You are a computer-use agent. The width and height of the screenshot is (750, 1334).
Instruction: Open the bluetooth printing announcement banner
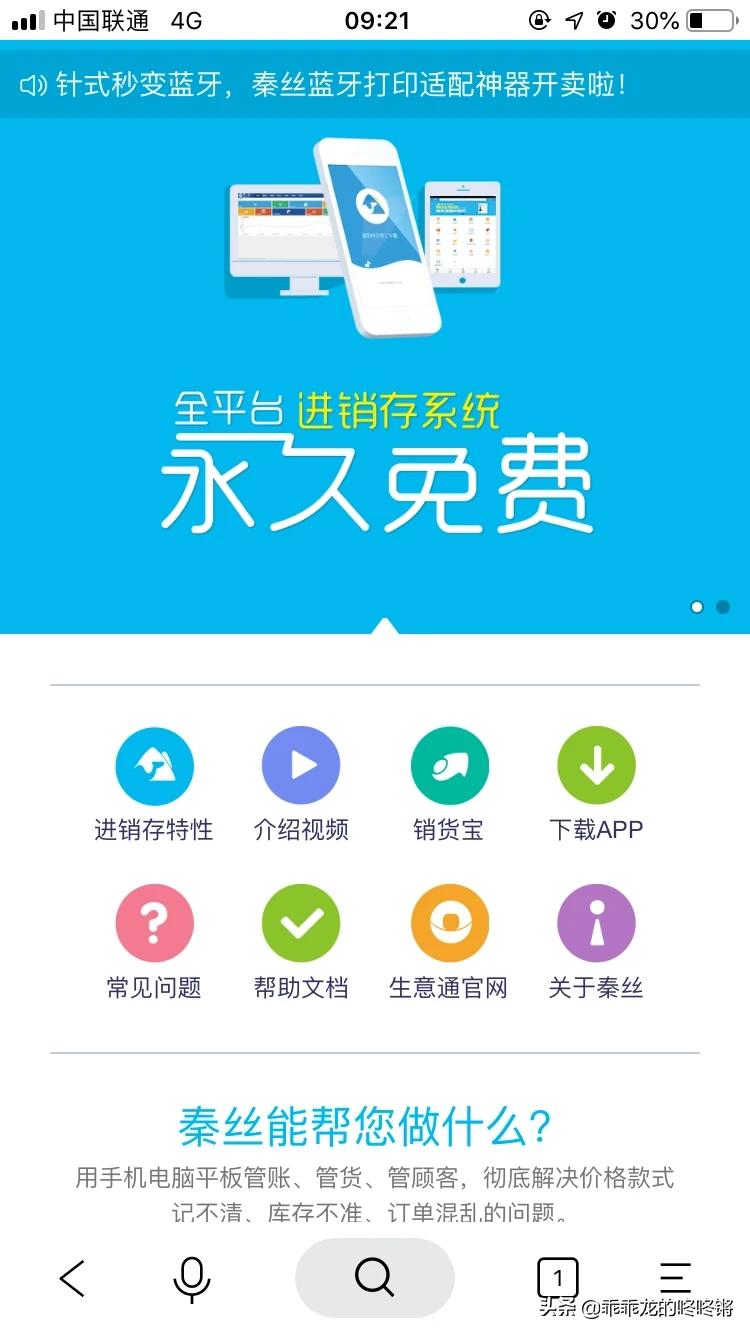[340, 84]
